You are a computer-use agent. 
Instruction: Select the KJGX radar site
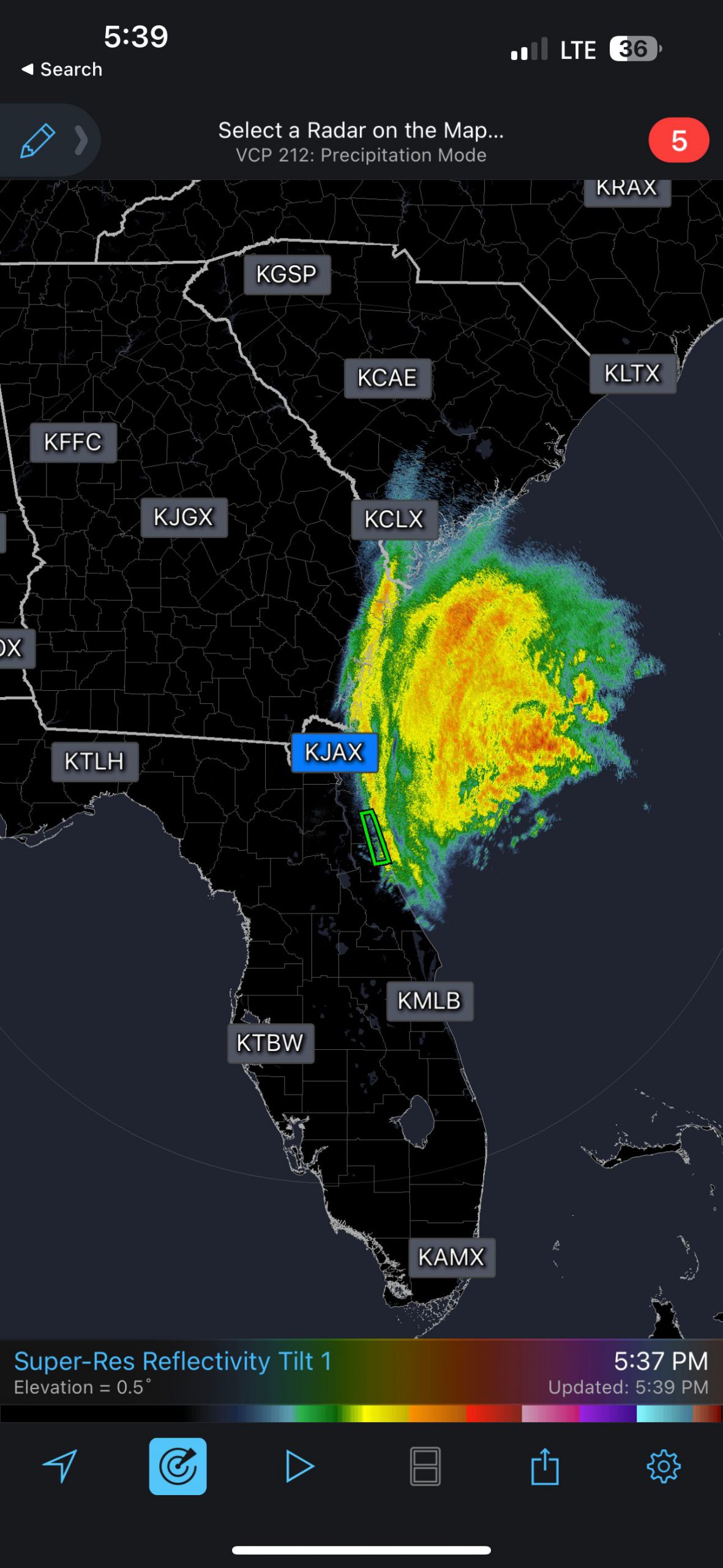[184, 518]
